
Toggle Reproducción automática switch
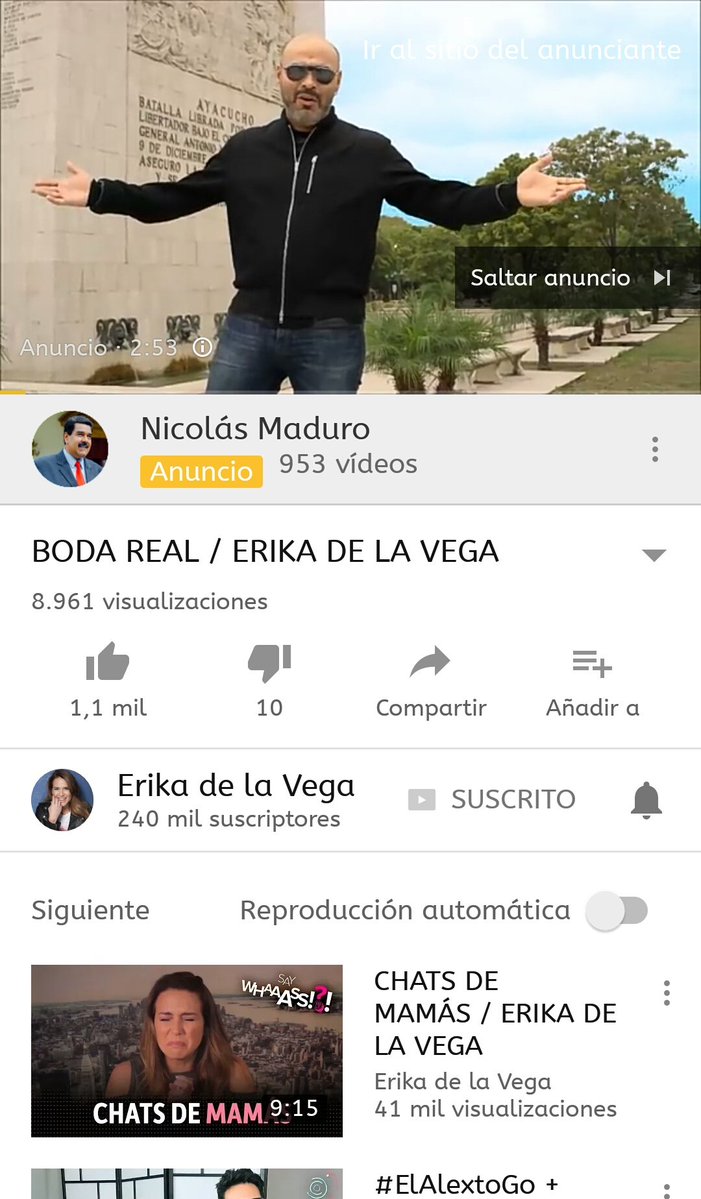[x=617, y=911]
